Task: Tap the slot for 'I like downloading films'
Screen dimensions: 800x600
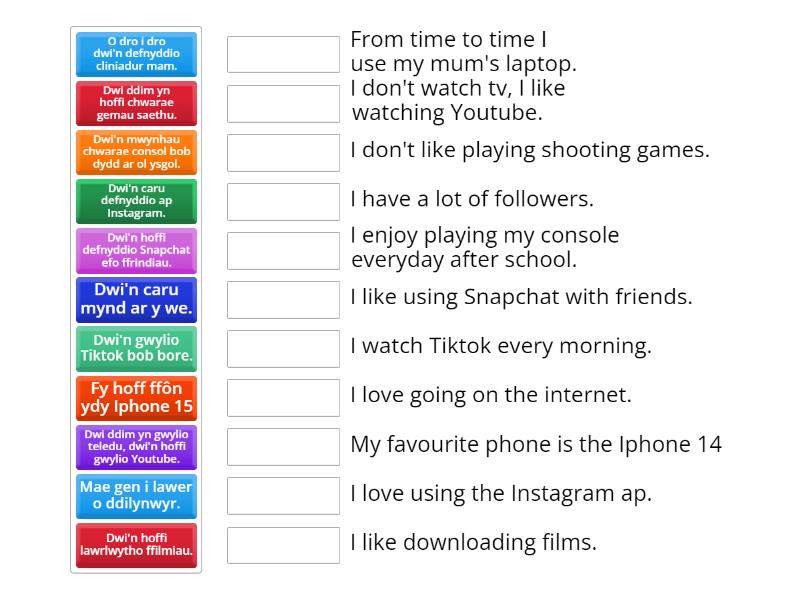Action: coord(283,544)
